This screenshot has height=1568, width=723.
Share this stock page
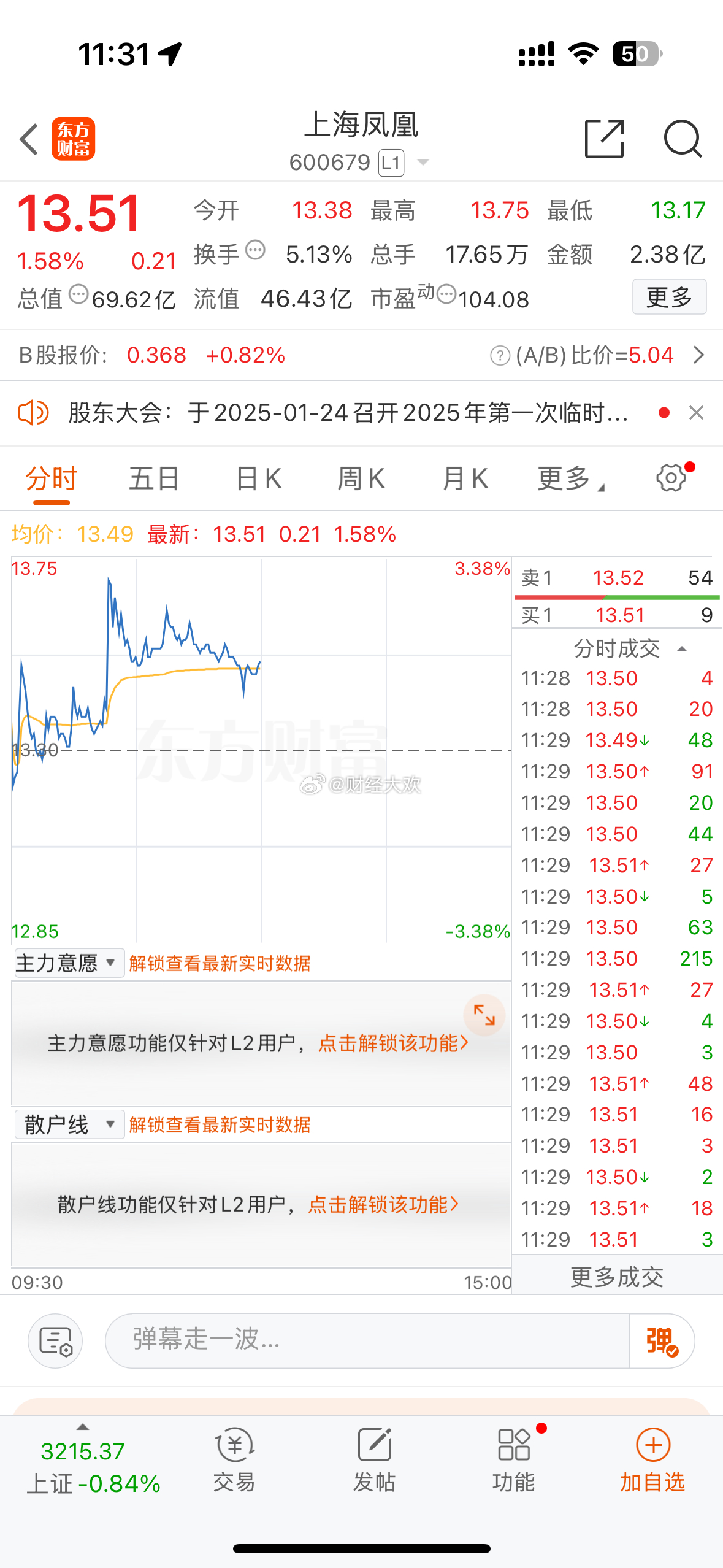tap(604, 139)
